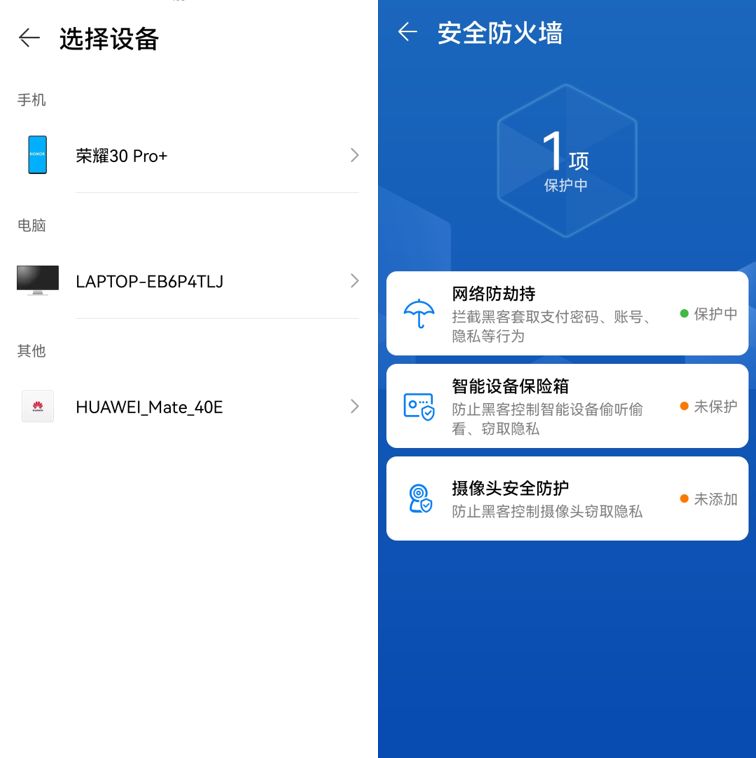The height and width of the screenshot is (758, 756).
Task: Go back from 选择设备 screen
Action: click(29, 38)
